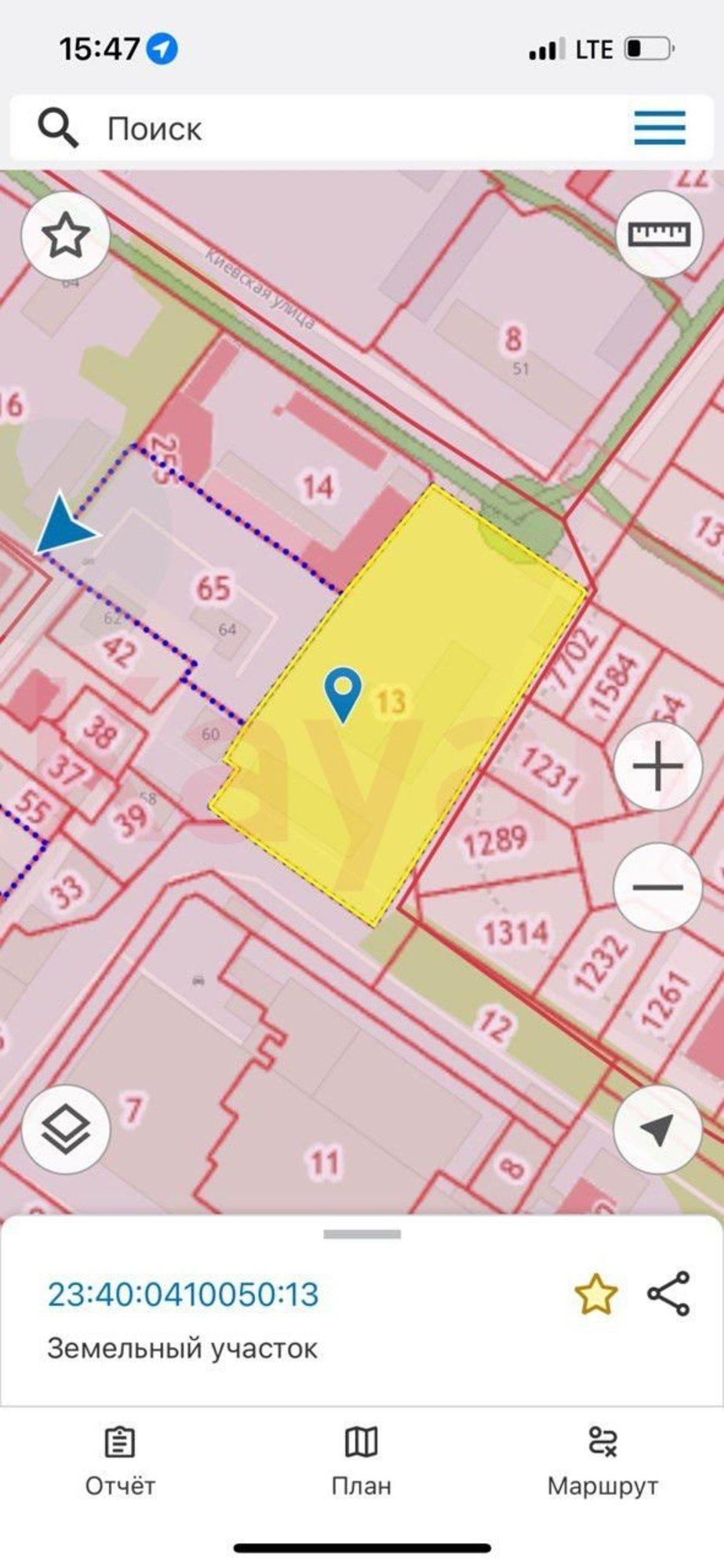724x1568 pixels.
Task: Open the hamburger menu
Action: click(x=660, y=128)
